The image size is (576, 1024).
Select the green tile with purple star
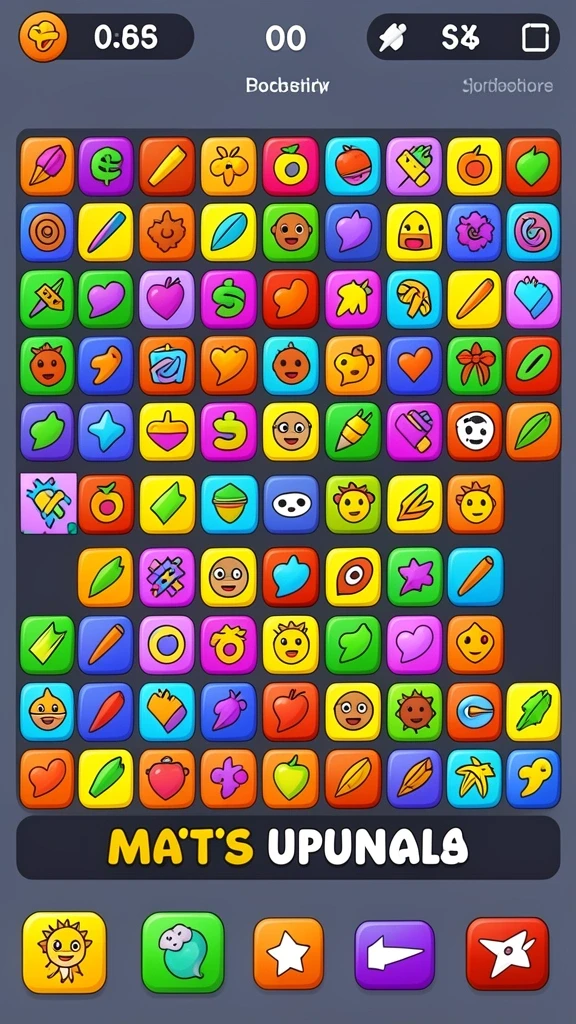coord(414,576)
